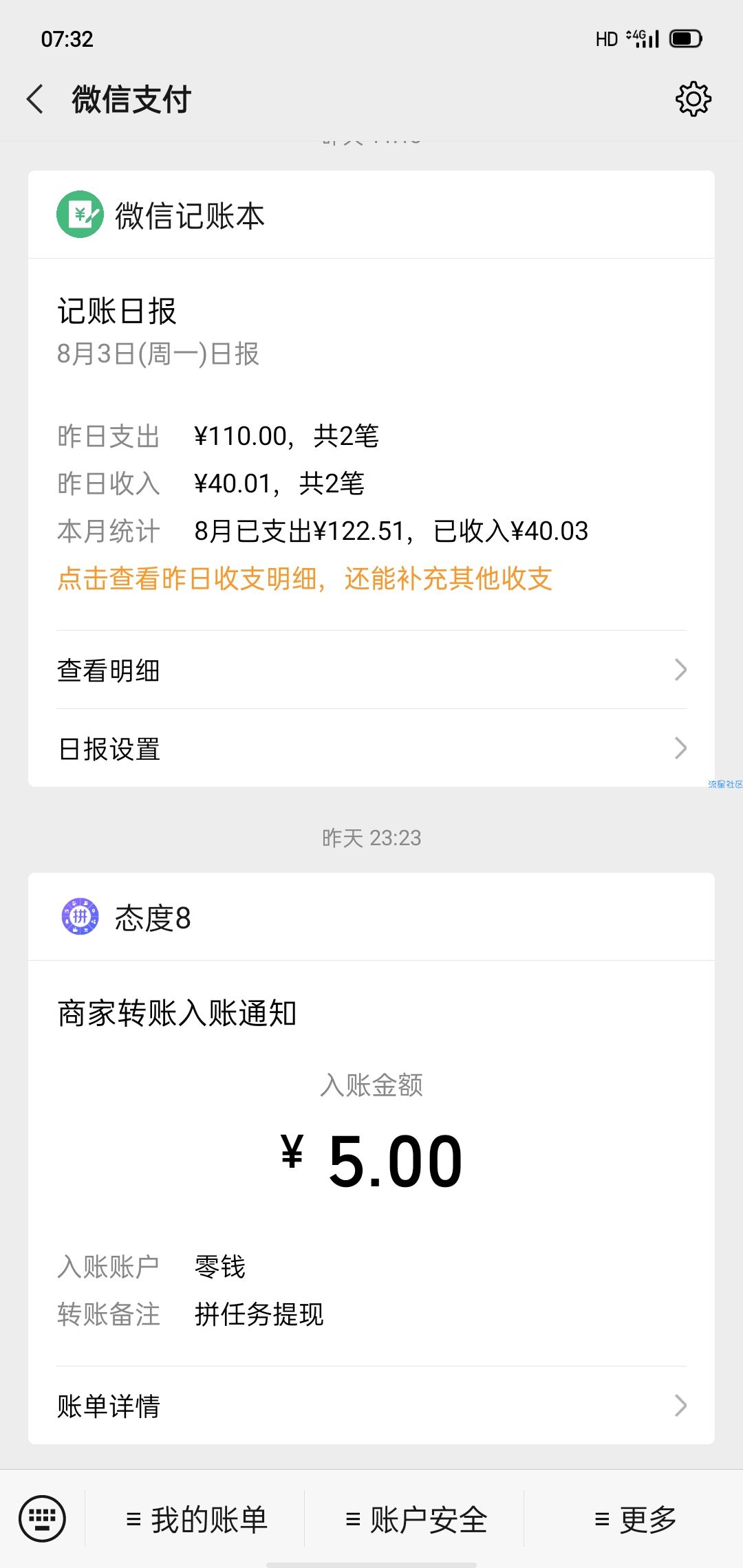
Task: Open 日报设置 row
Action: pos(371,748)
